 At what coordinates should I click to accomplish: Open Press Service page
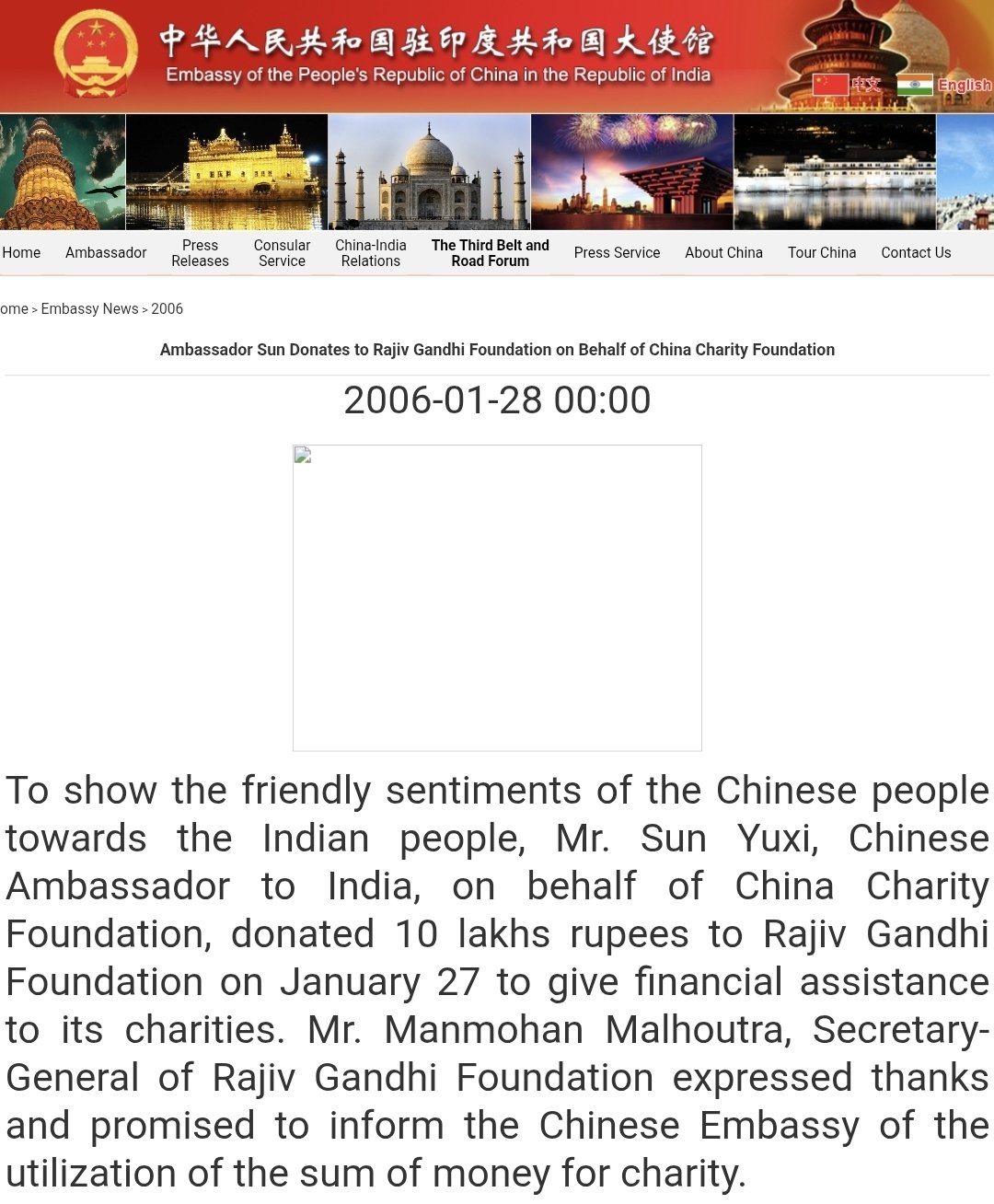[617, 252]
